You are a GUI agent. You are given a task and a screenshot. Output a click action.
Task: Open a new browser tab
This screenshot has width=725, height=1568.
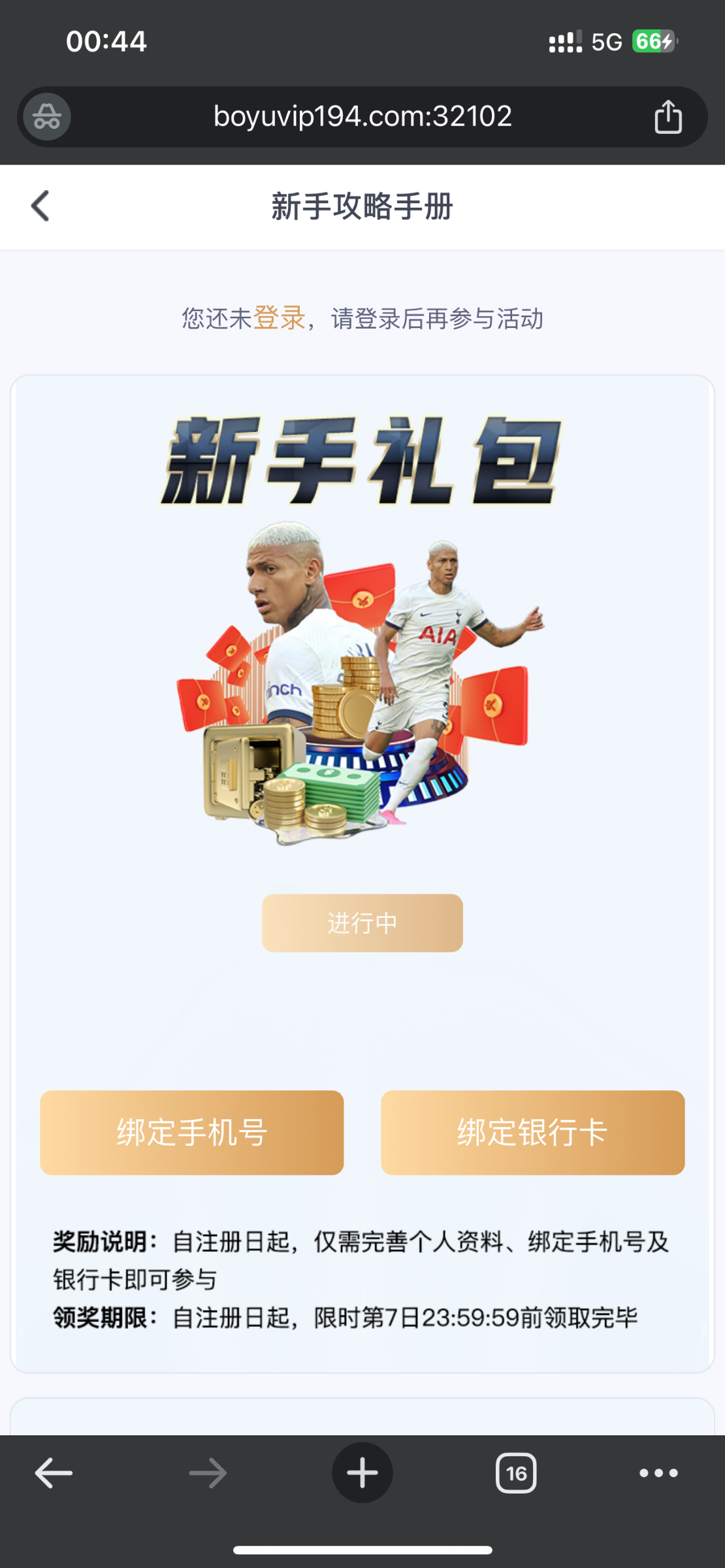[x=362, y=1473]
